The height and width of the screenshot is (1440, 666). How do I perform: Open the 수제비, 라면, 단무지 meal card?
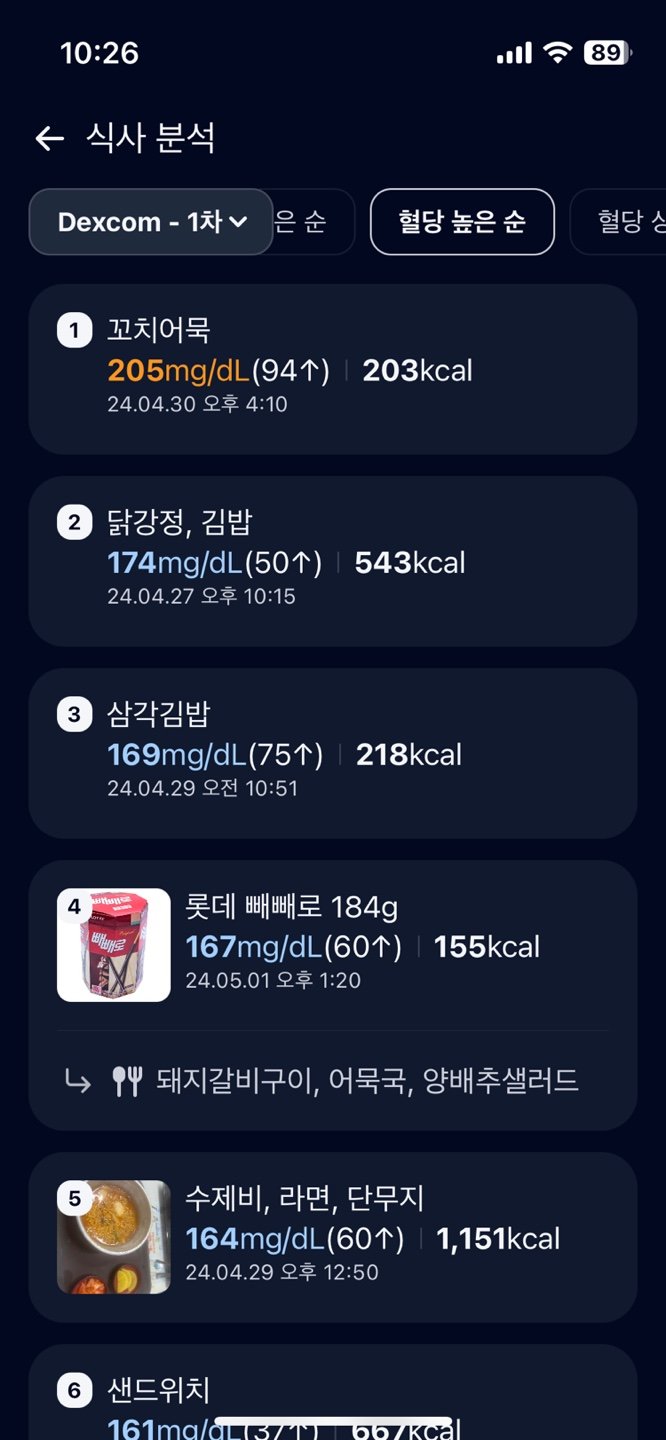point(332,1236)
